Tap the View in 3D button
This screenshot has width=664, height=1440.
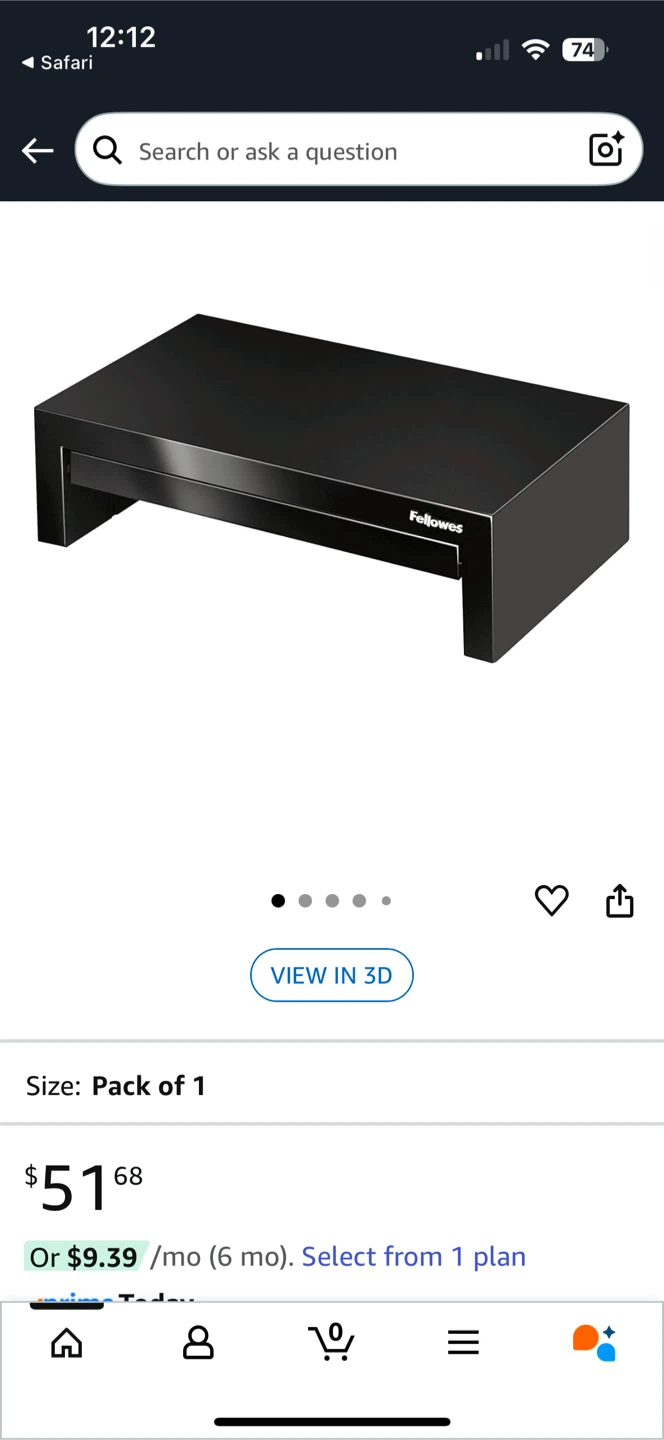[x=331, y=975]
